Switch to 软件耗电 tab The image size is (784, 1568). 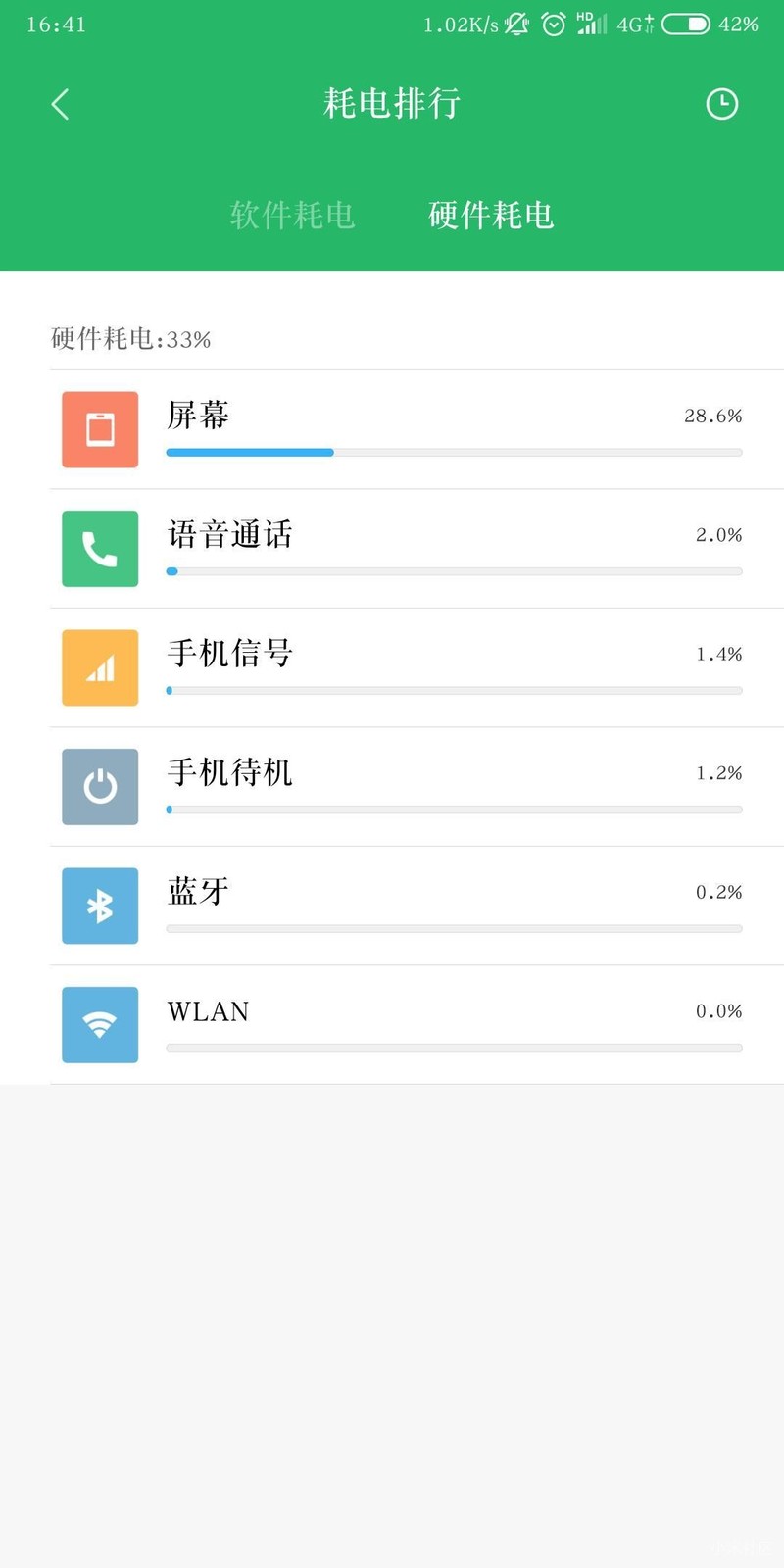coord(292,215)
